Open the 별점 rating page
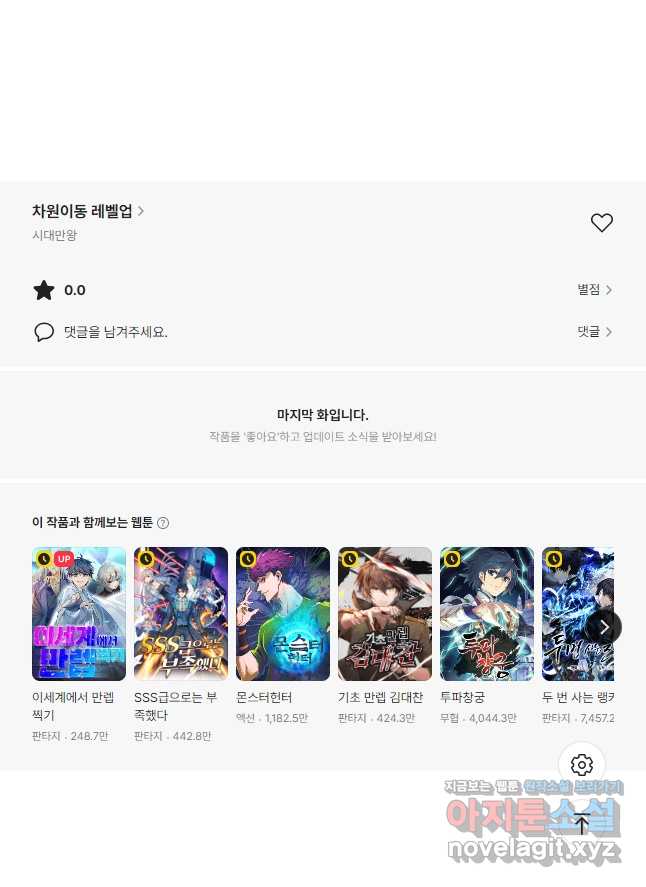Screen dimensions: 646x887 594,290
